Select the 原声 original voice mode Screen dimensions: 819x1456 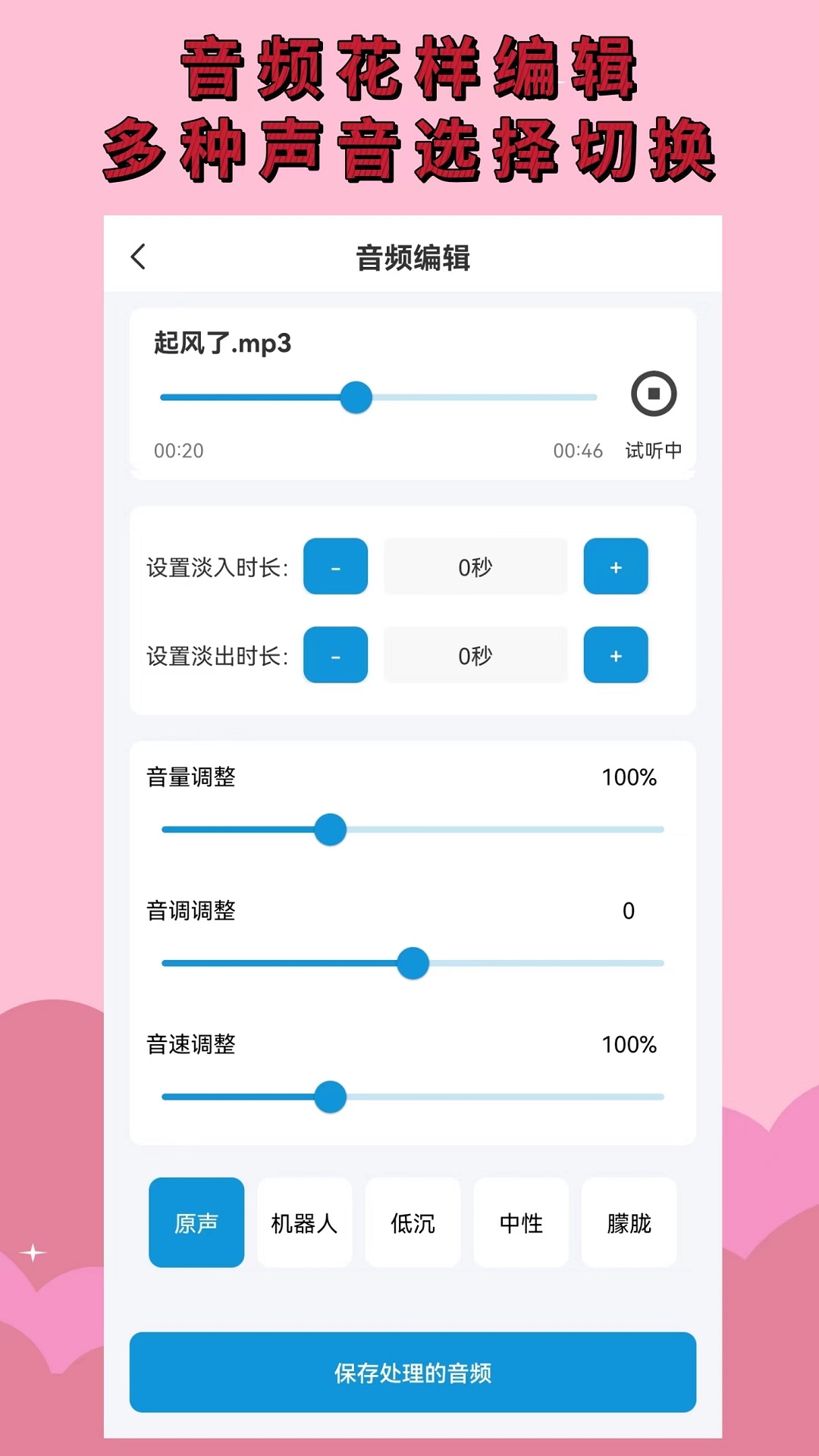(x=196, y=1223)
